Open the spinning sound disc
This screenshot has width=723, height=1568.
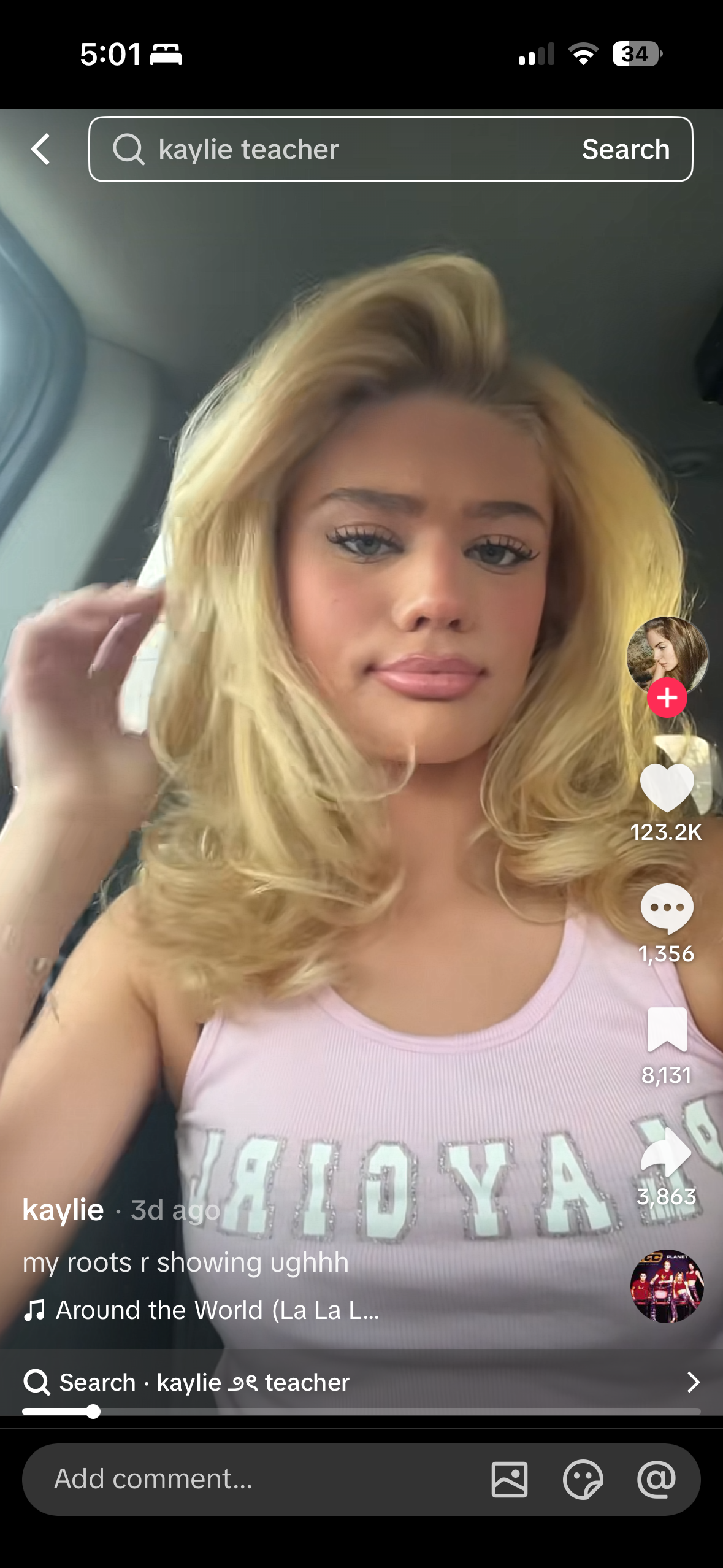click(667, 1286)
